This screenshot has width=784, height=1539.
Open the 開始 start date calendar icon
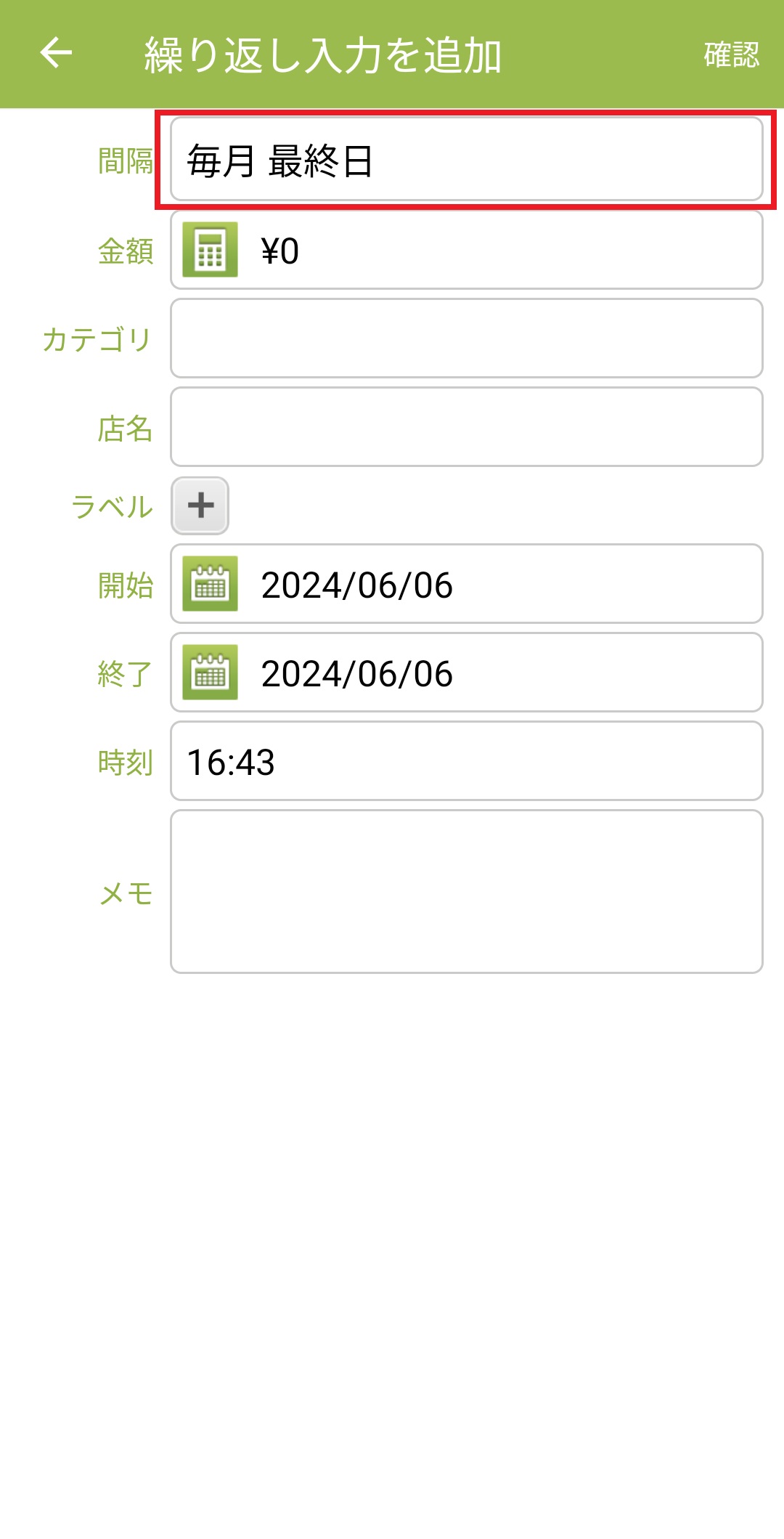(x=210, y=584)
